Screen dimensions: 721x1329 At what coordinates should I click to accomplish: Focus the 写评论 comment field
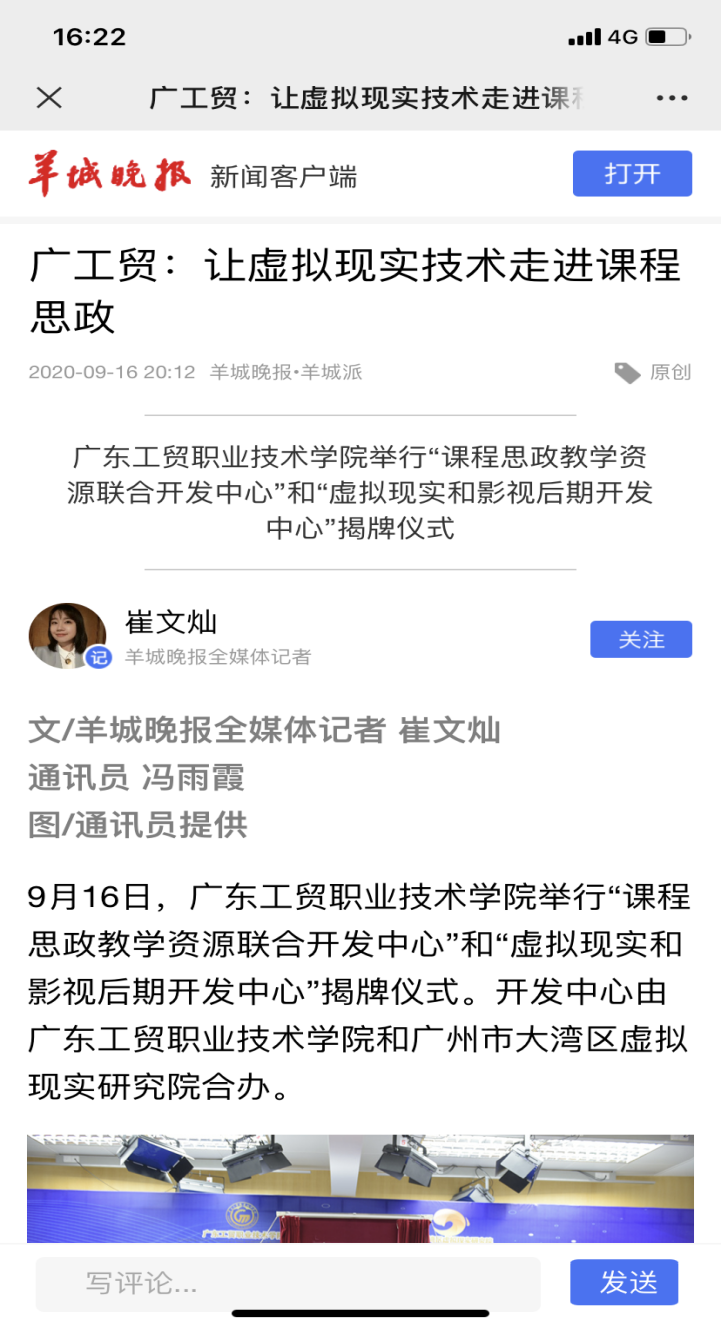tap(288, 1283)
